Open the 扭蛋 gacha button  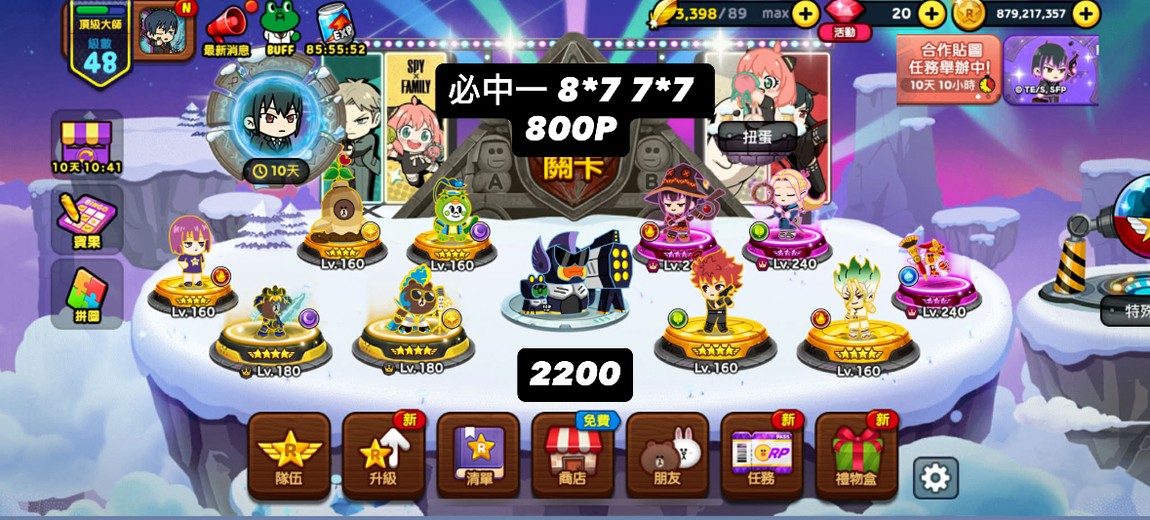(x=757, y=138)
